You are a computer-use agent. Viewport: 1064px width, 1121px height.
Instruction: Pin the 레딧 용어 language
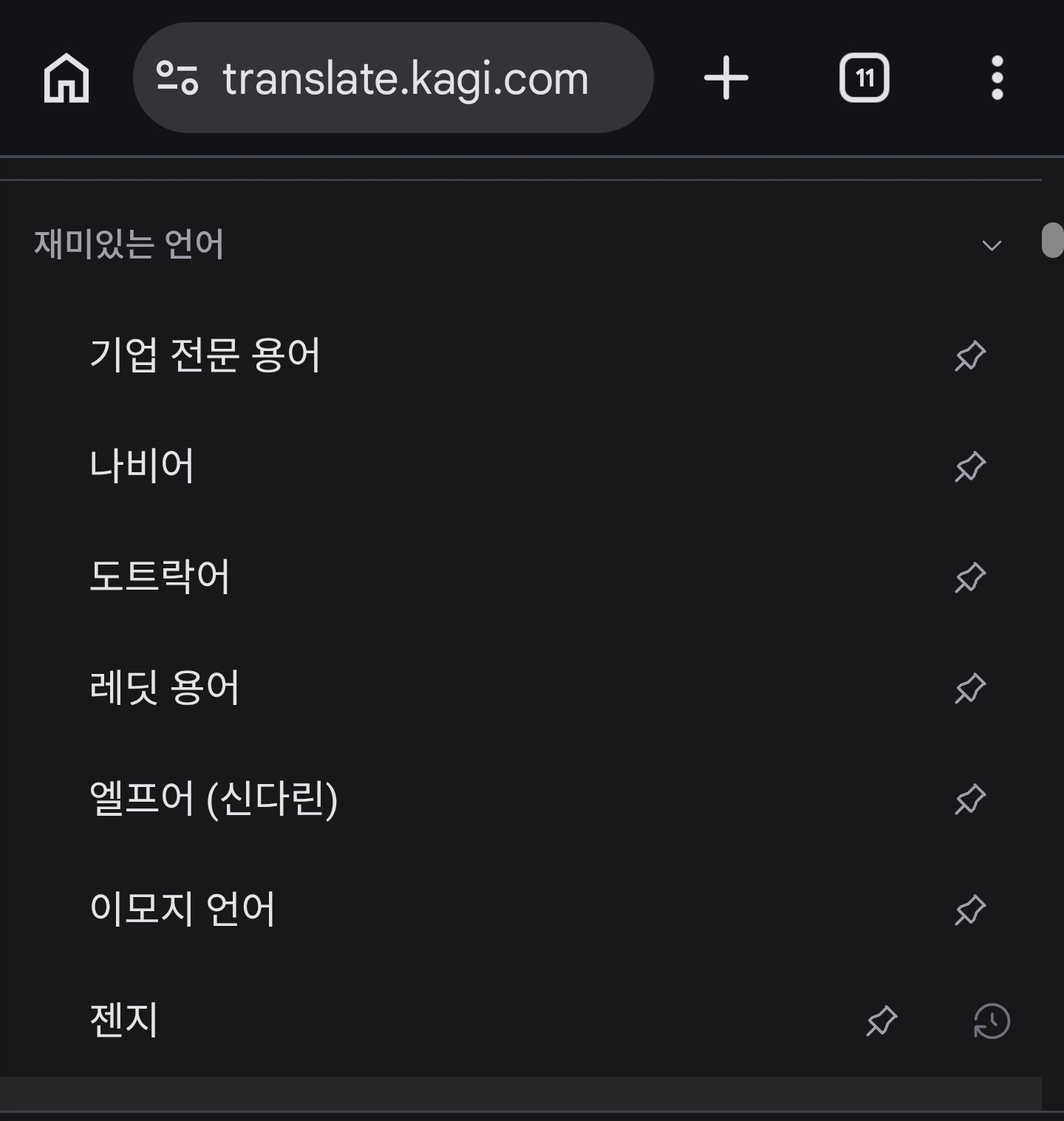point(970,689)
